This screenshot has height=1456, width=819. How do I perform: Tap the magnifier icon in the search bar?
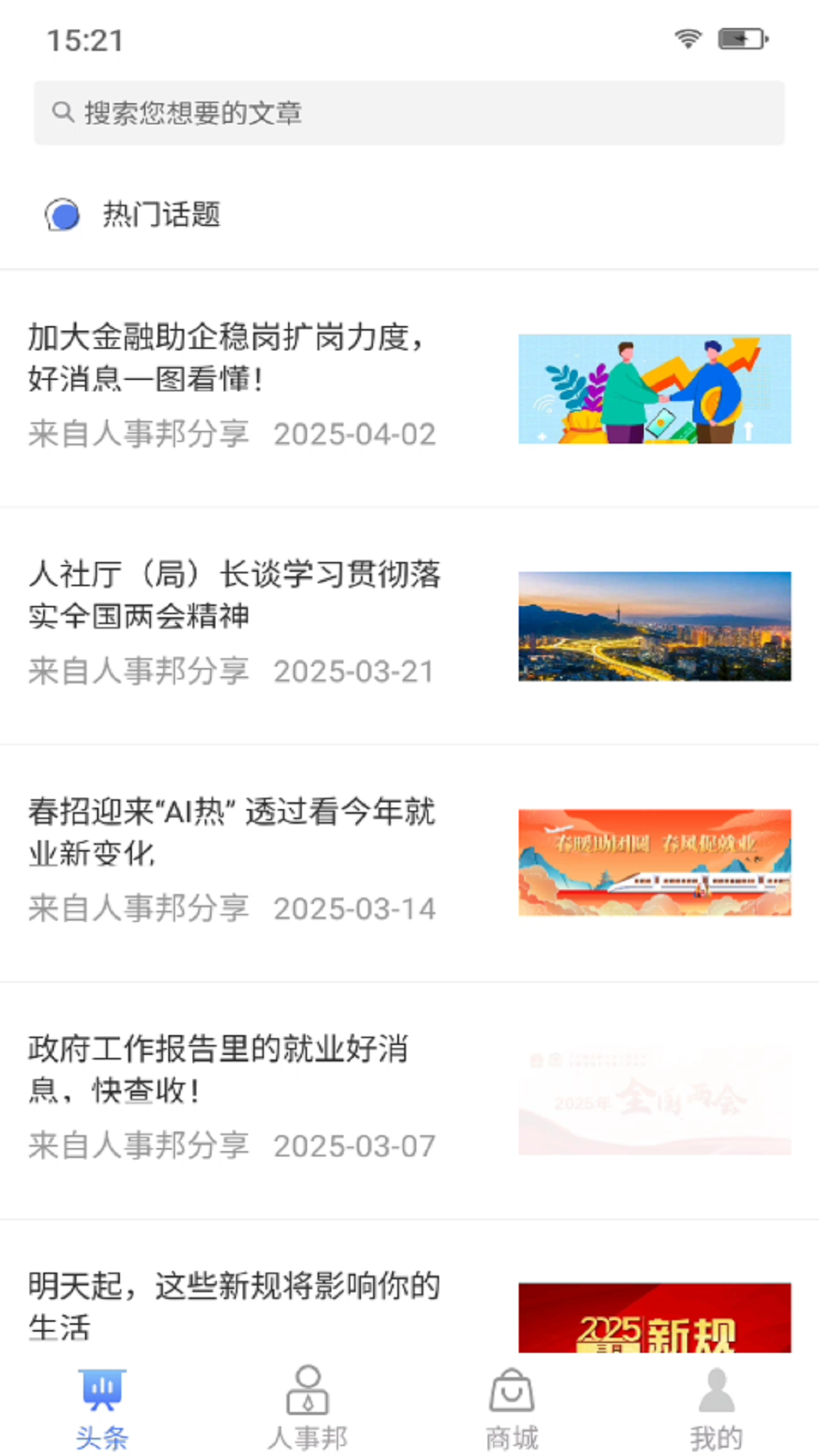[62, 112]
